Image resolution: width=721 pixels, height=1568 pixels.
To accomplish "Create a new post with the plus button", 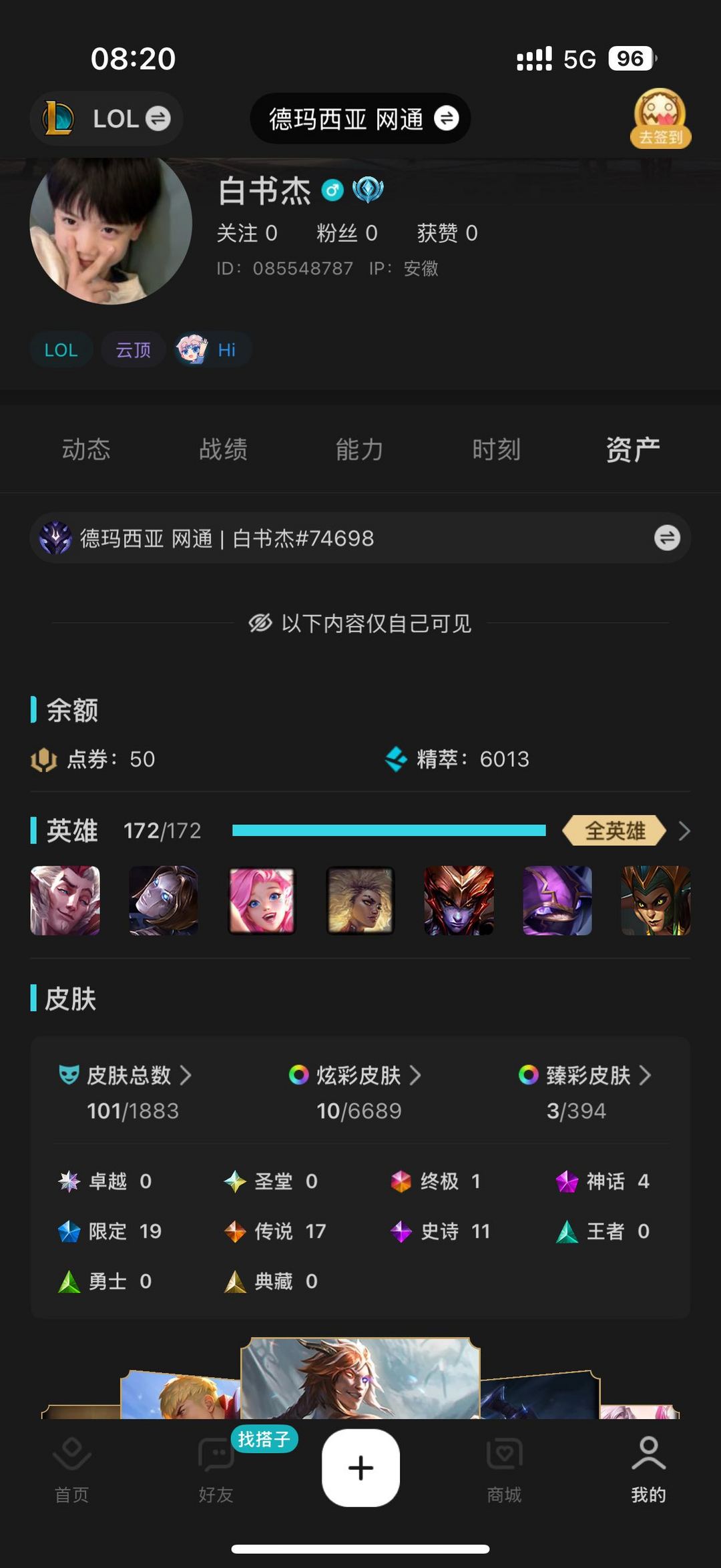I will coord(360,1468).
